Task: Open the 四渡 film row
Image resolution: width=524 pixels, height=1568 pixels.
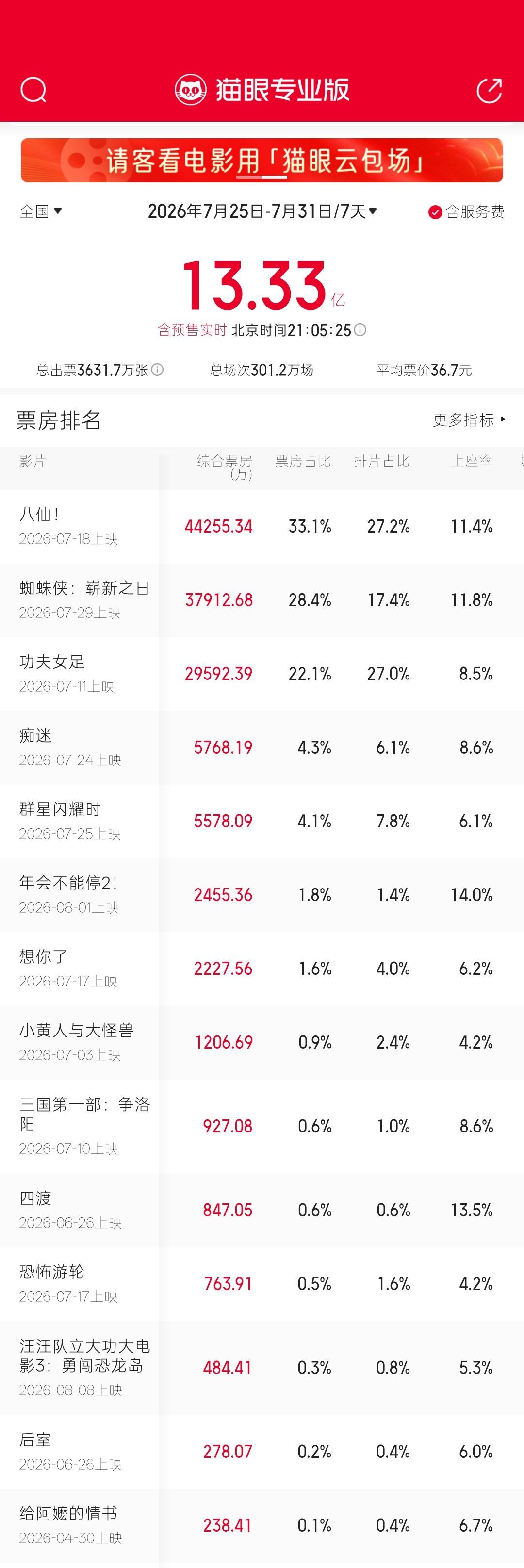Action: point(262,1210)
